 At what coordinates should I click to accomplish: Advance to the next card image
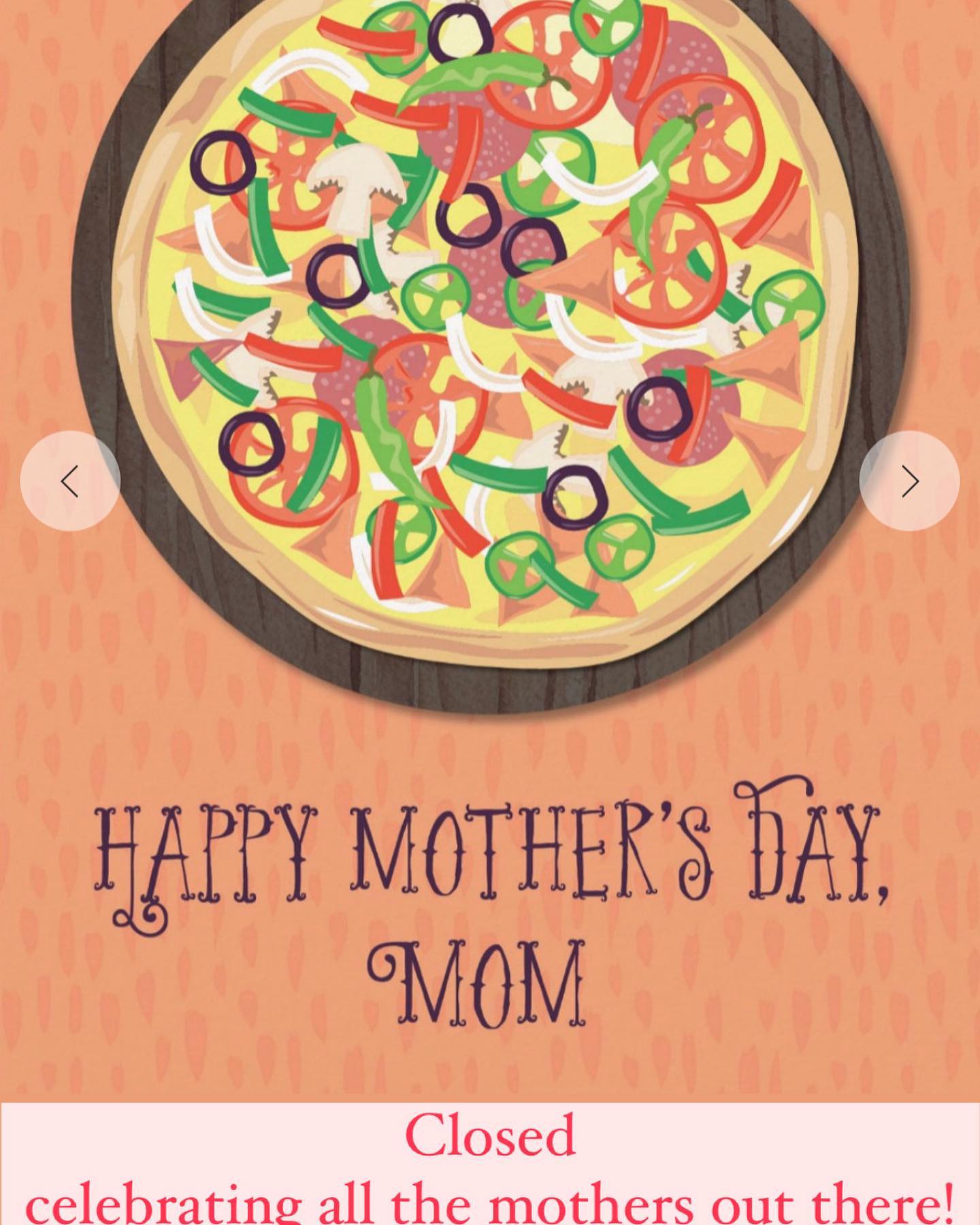[x=909, y=481]
